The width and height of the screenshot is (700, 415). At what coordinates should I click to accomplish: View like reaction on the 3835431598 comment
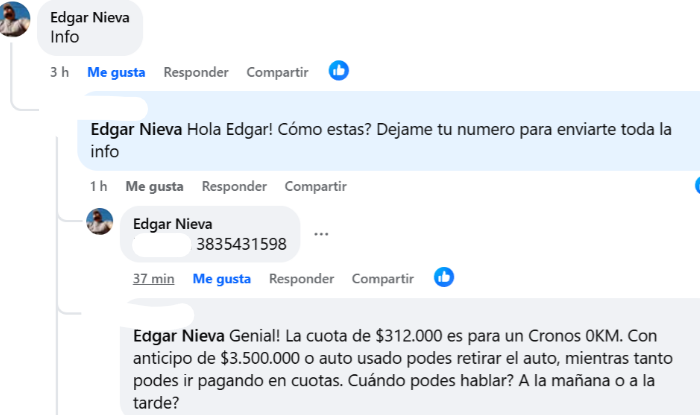pos(444,277)
